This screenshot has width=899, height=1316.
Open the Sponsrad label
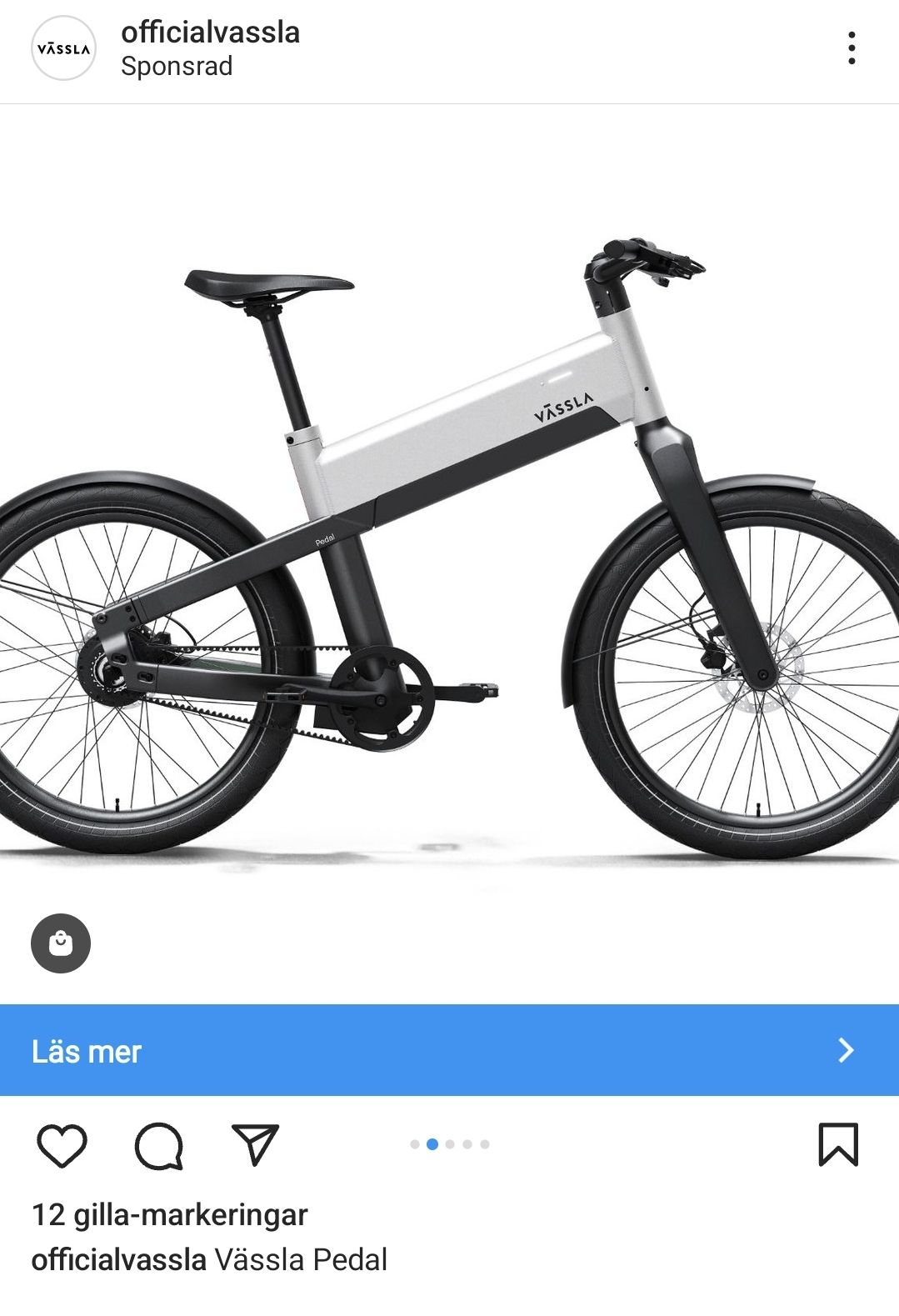176,68
